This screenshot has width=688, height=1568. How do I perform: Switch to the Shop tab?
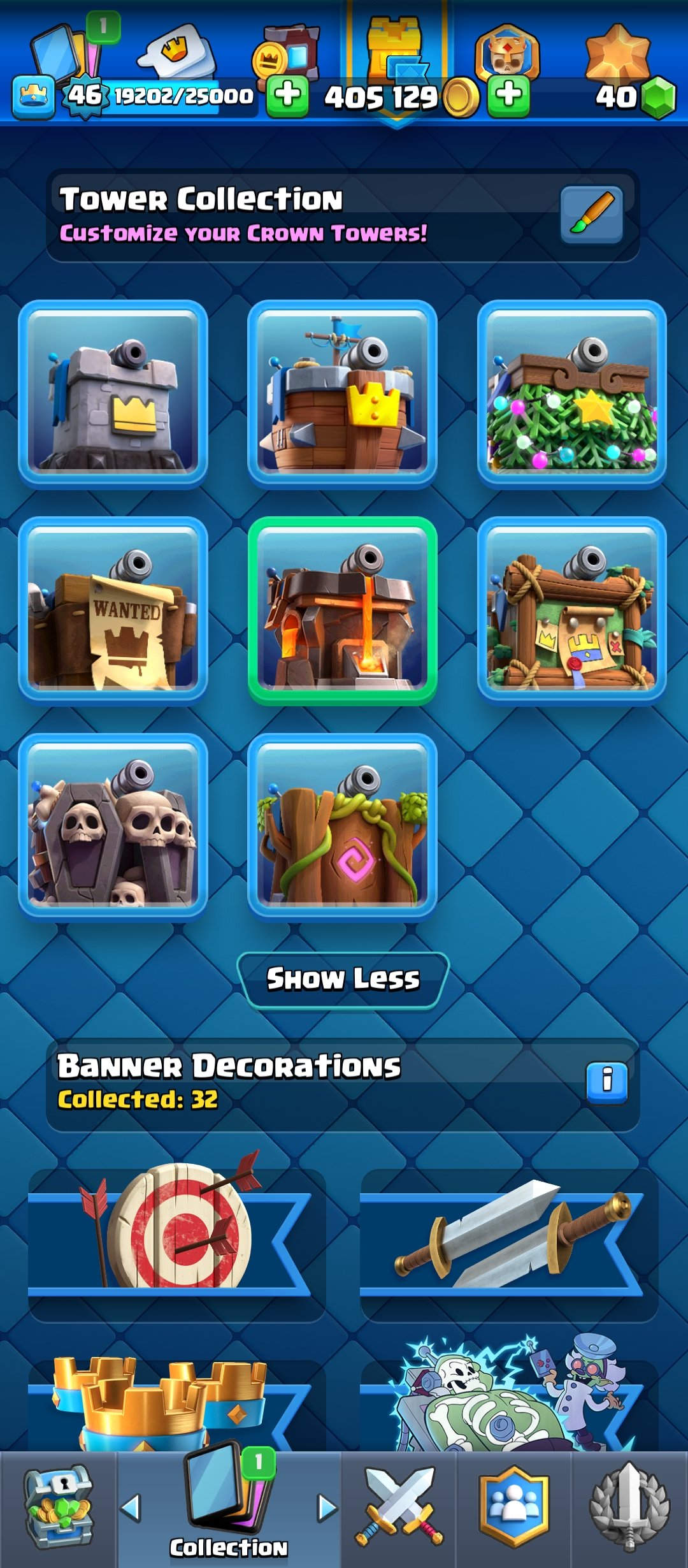59,1508
